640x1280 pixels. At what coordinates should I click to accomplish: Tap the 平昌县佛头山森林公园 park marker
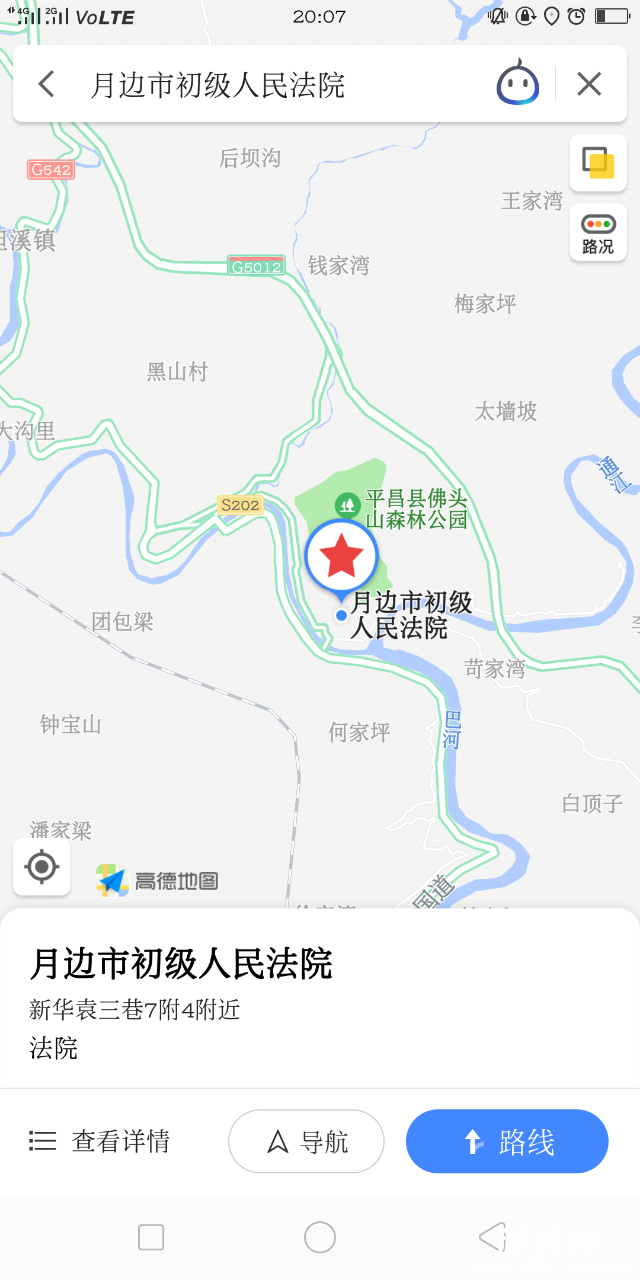click(347, 504)
